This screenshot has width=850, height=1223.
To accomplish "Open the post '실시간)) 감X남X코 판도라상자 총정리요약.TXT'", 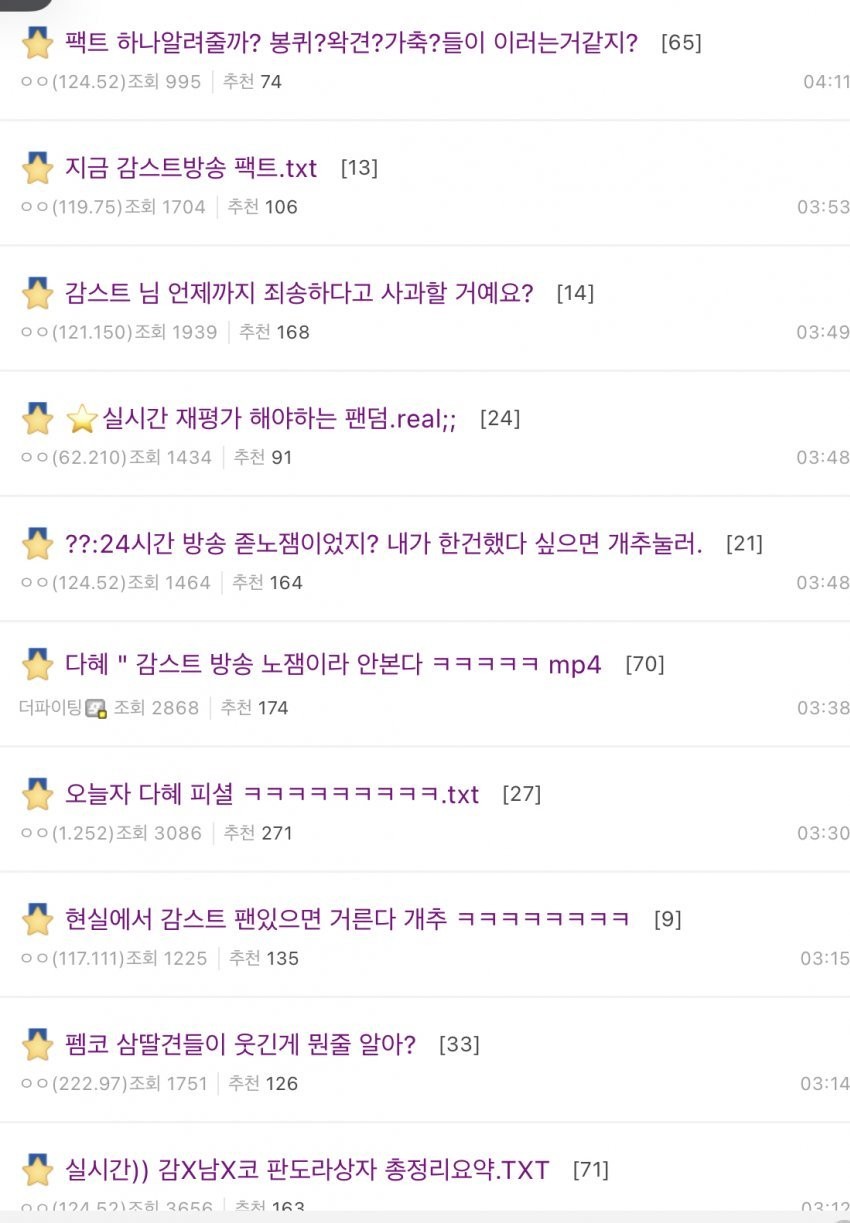I will (307, 1170).
